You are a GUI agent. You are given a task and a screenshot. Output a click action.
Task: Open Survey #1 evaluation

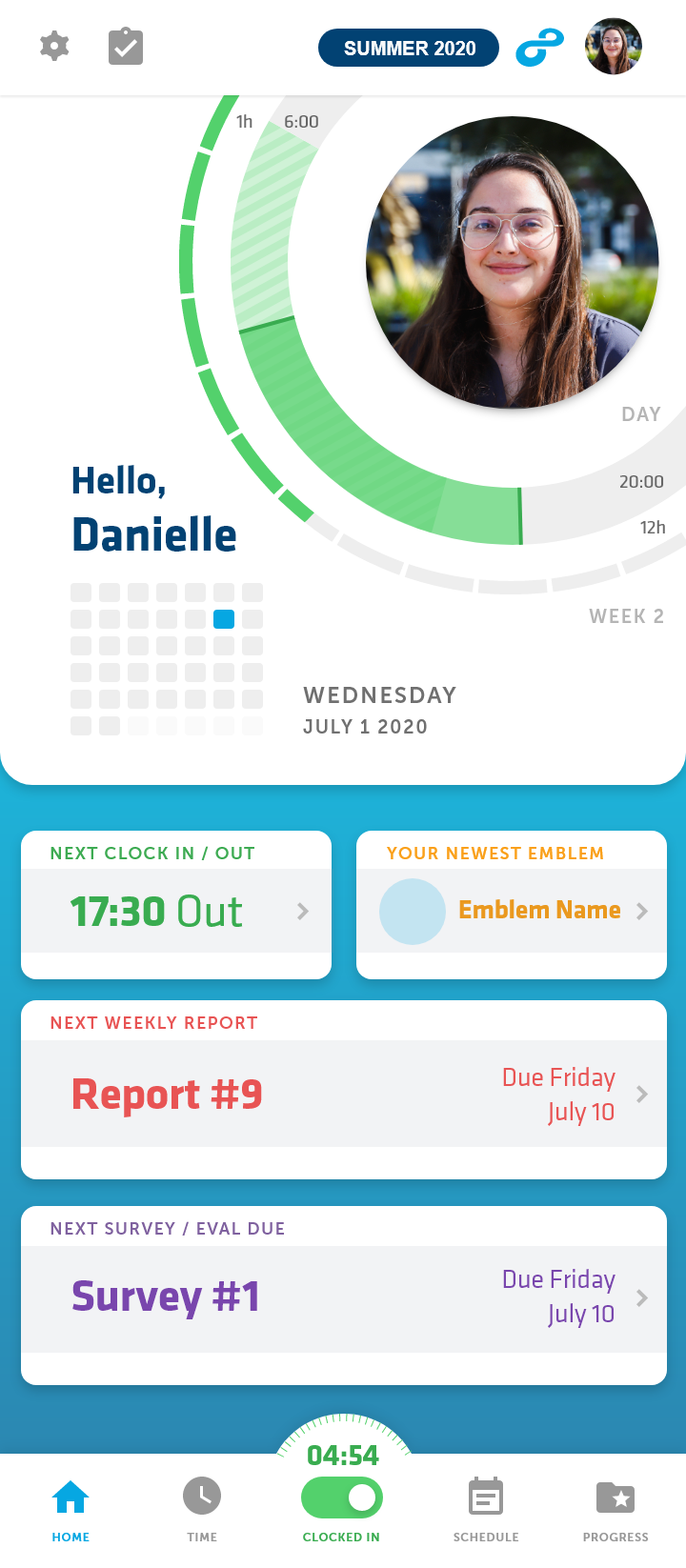pos(344,1296)
